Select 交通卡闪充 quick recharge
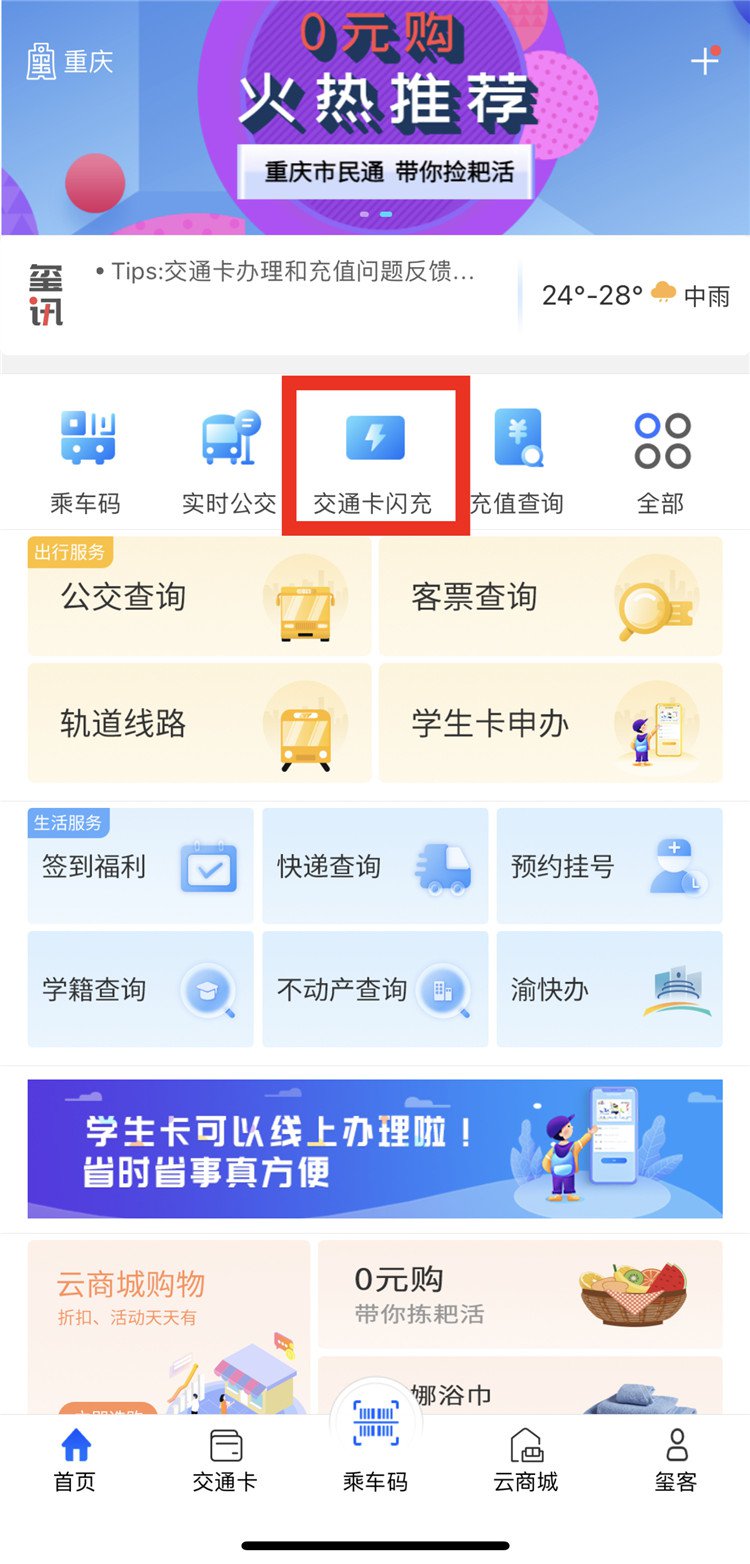The image size is (750, 1564). 373,460
